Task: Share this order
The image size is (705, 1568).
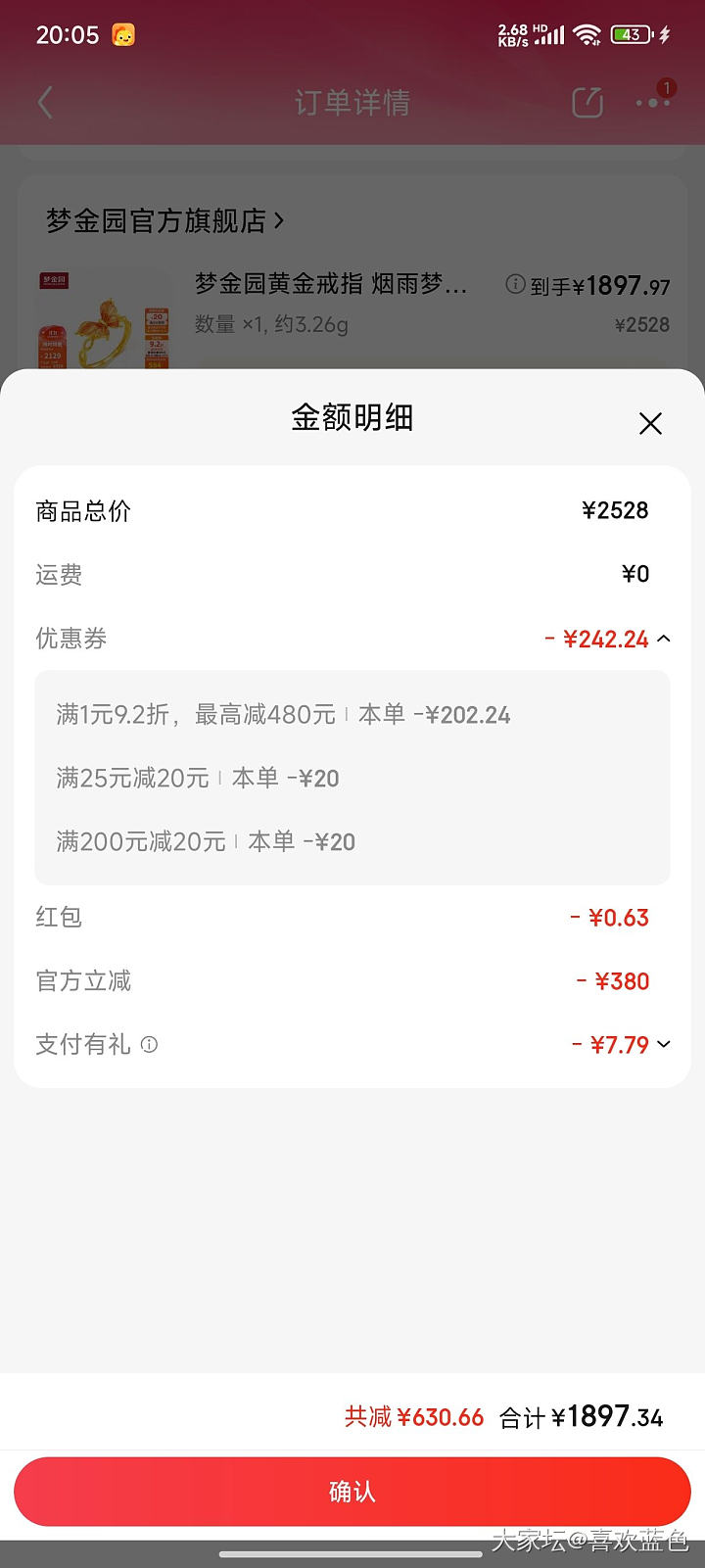Action: (587, 103)
